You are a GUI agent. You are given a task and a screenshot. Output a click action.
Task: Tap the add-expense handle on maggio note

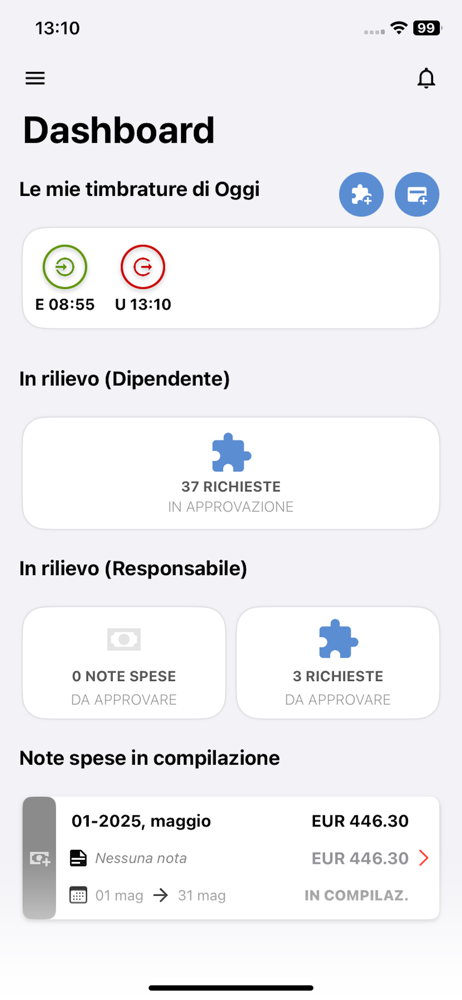[40, 858]
